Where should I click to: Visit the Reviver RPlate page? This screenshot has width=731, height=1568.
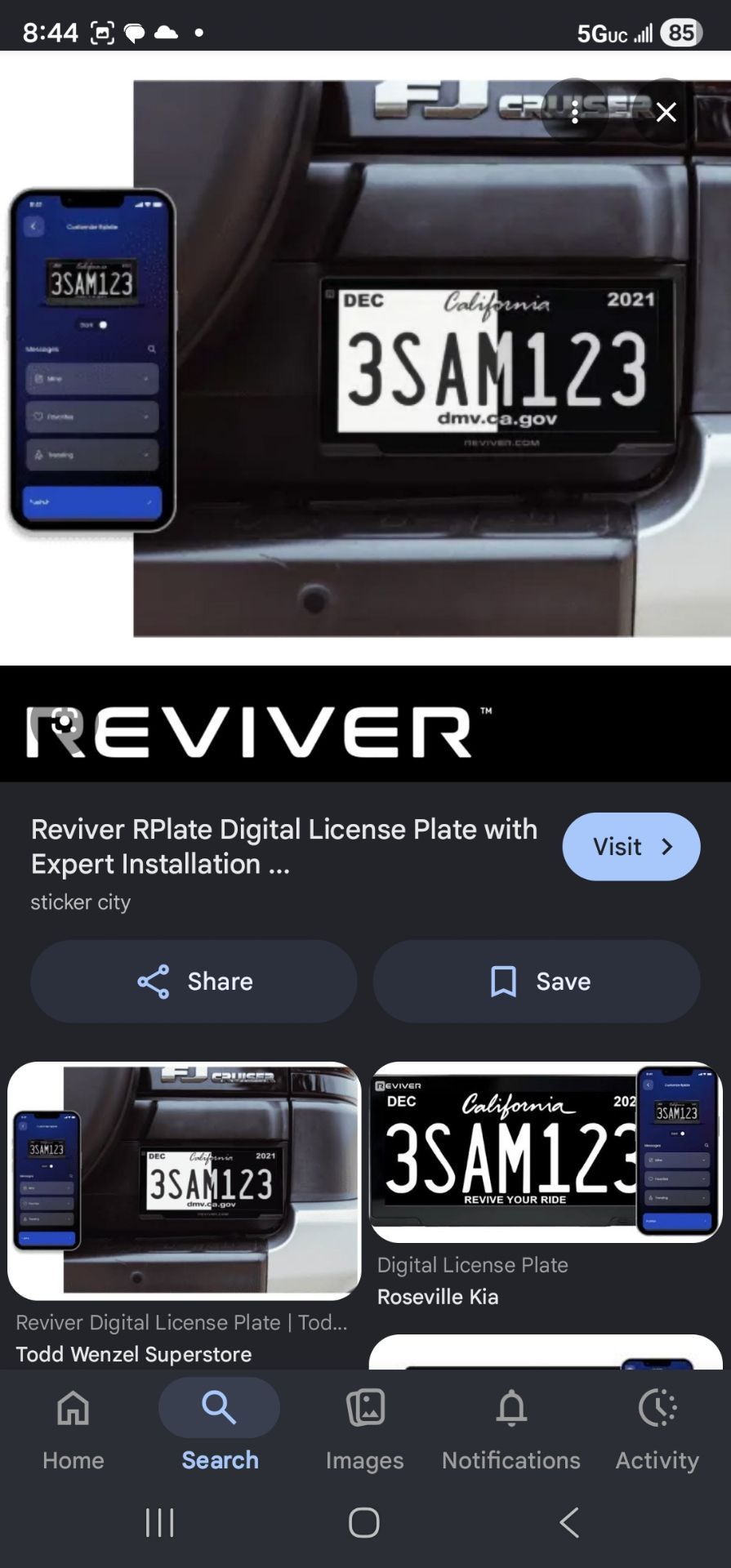(x=631, y=846)
